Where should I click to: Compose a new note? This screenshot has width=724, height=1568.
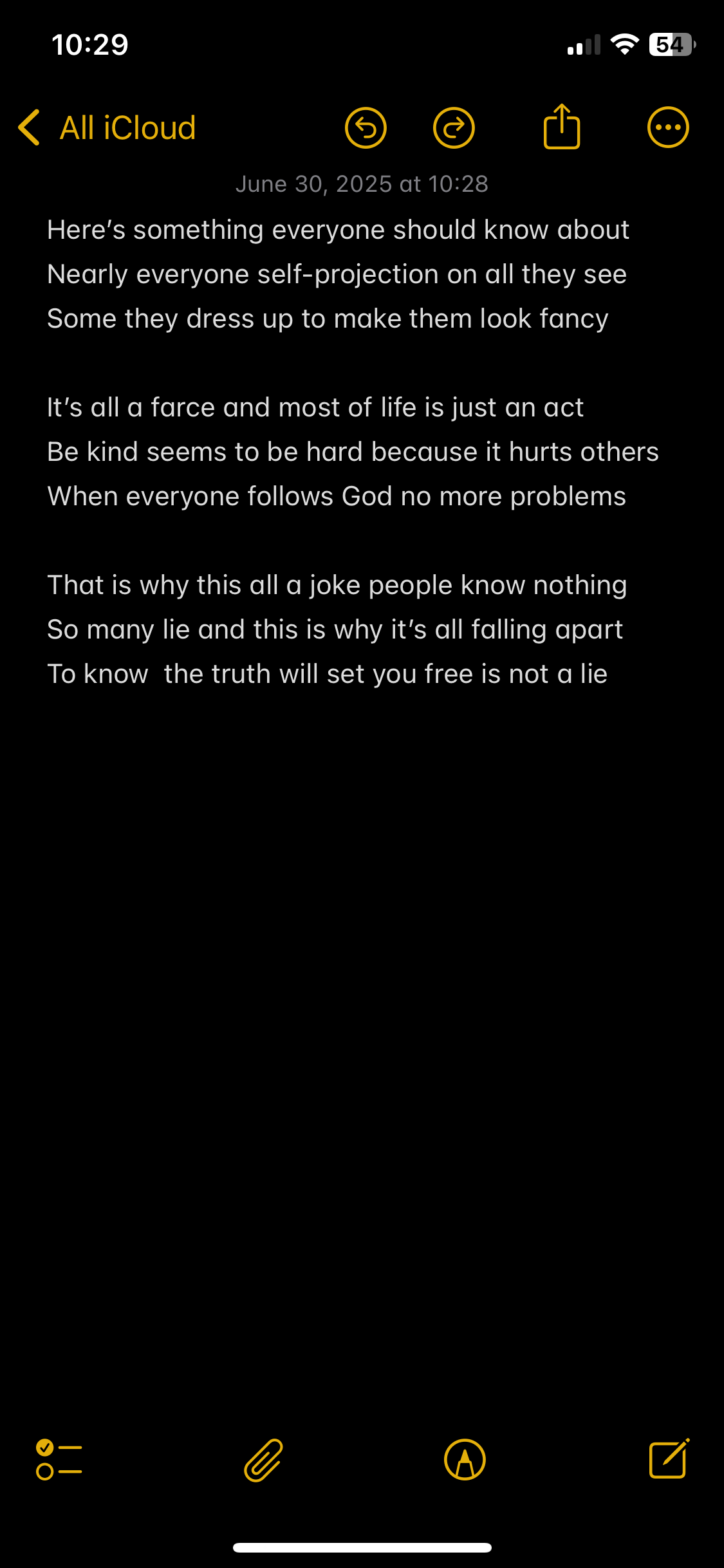tap(669, 1458)
